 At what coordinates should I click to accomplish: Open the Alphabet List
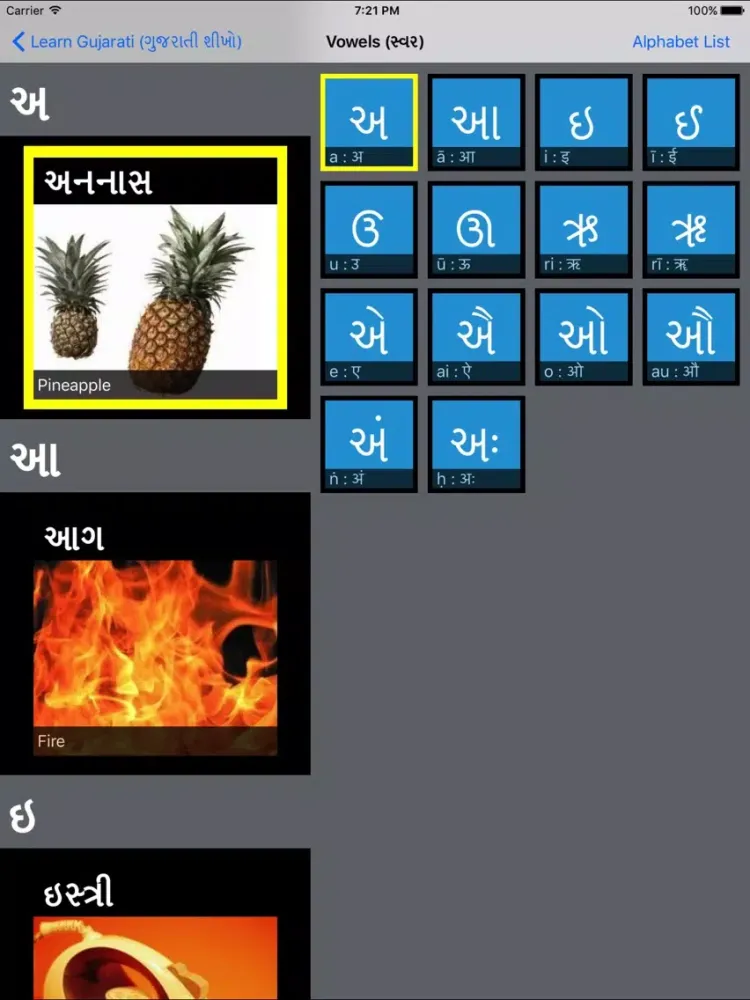coord(681,42)
